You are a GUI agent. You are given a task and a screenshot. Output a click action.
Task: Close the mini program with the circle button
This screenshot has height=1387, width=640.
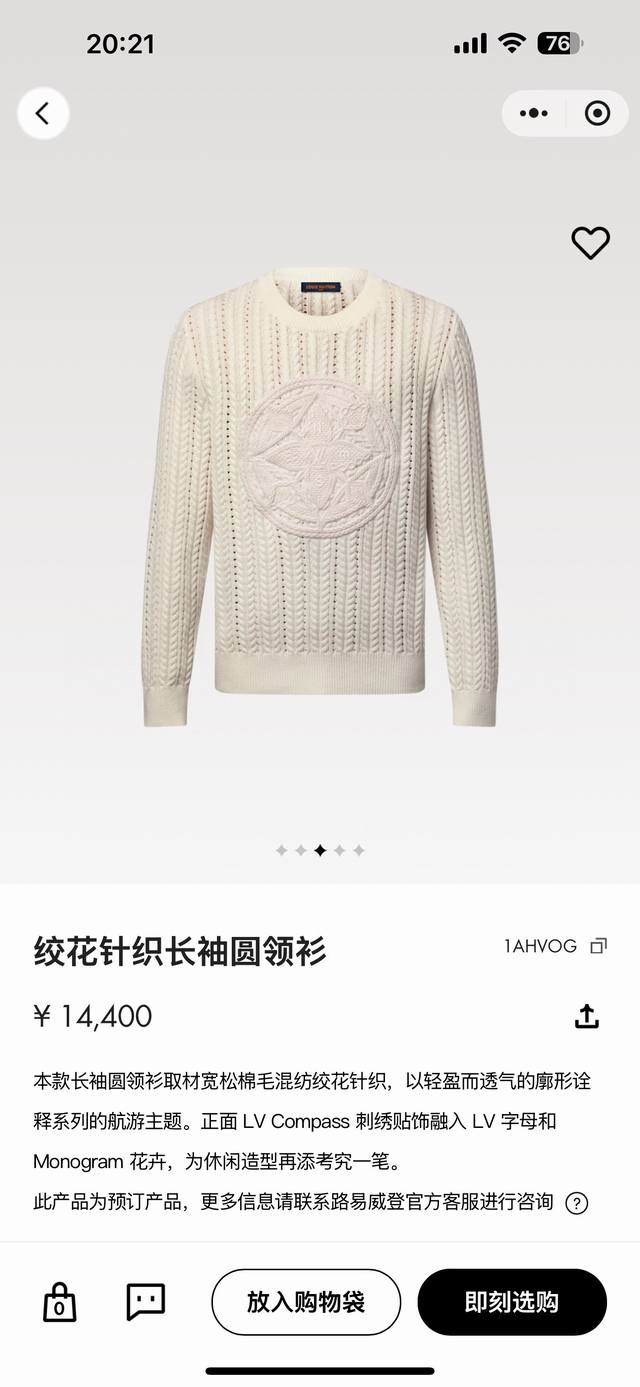pos(597,114)
